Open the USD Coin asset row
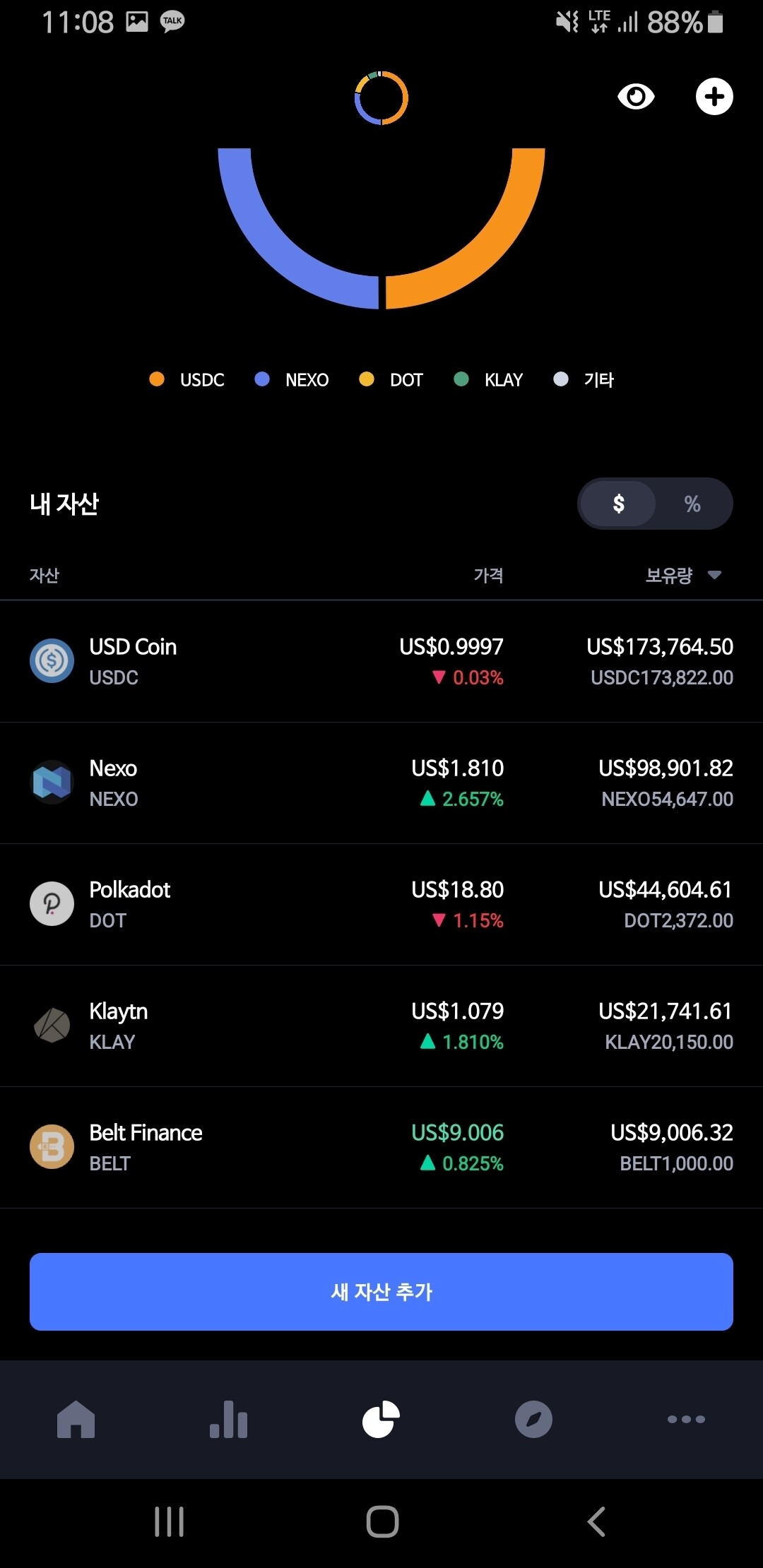The image size is (763, 1568). coord(381,661)
